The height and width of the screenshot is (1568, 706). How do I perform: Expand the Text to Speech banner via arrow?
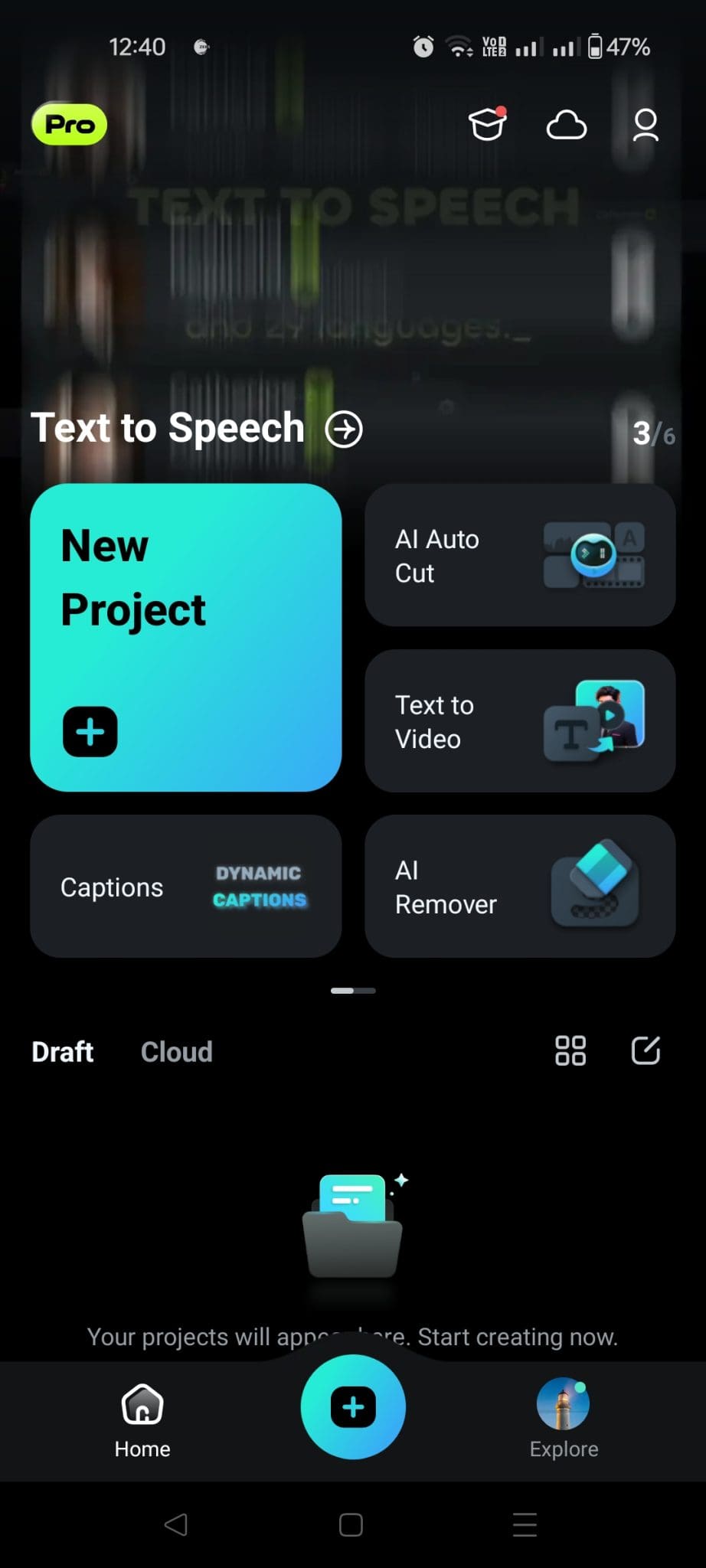(x=344, y=428)
